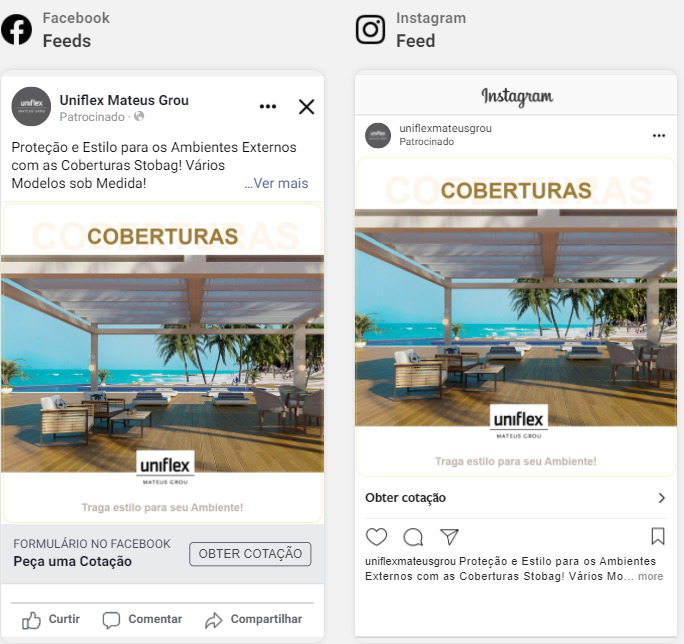
Task: Like the Facebook post with Curtir
Action: 52,619
